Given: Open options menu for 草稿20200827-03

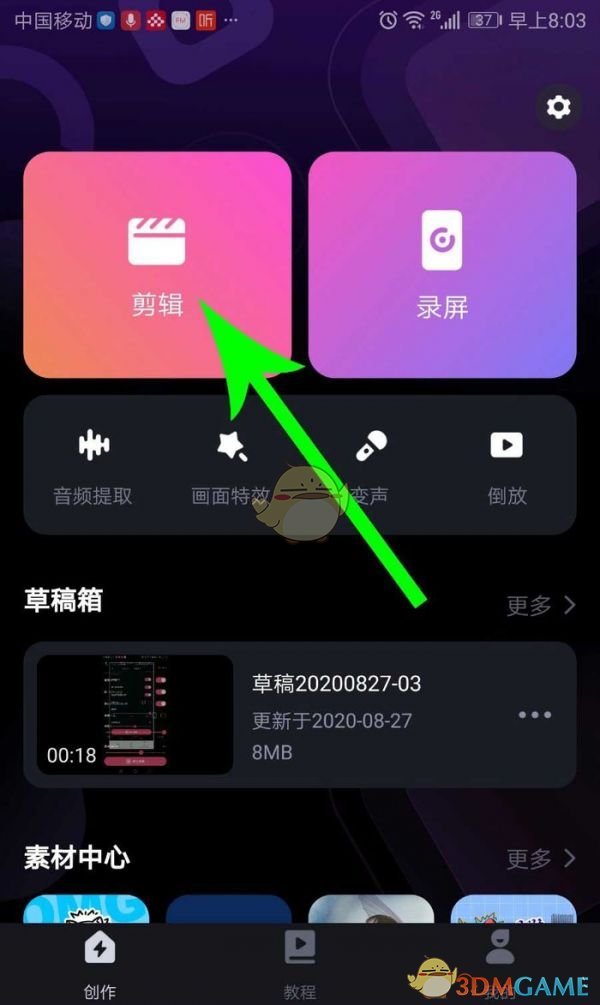Looking at the screenshot, I should coord(535,714).
